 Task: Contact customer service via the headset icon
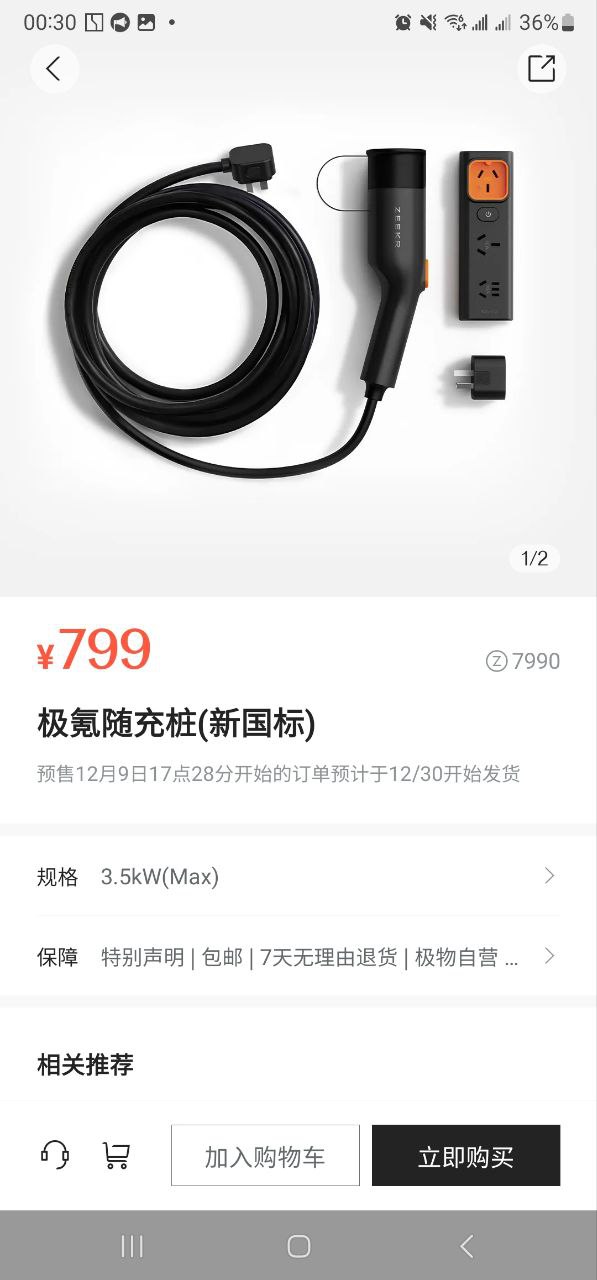coord(55,1155)
